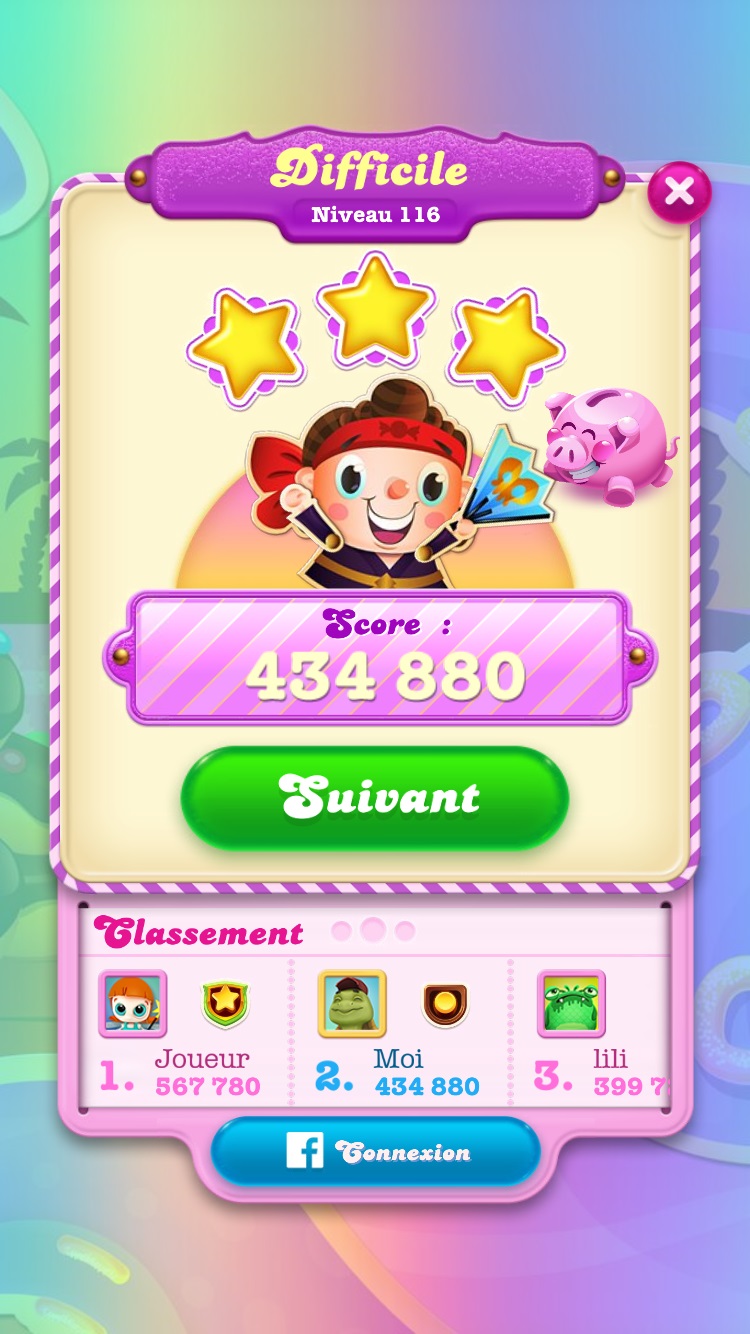Close the level 116 results dialog
The width and height of the screenshot is (750, 1334).
click(679, 192)
